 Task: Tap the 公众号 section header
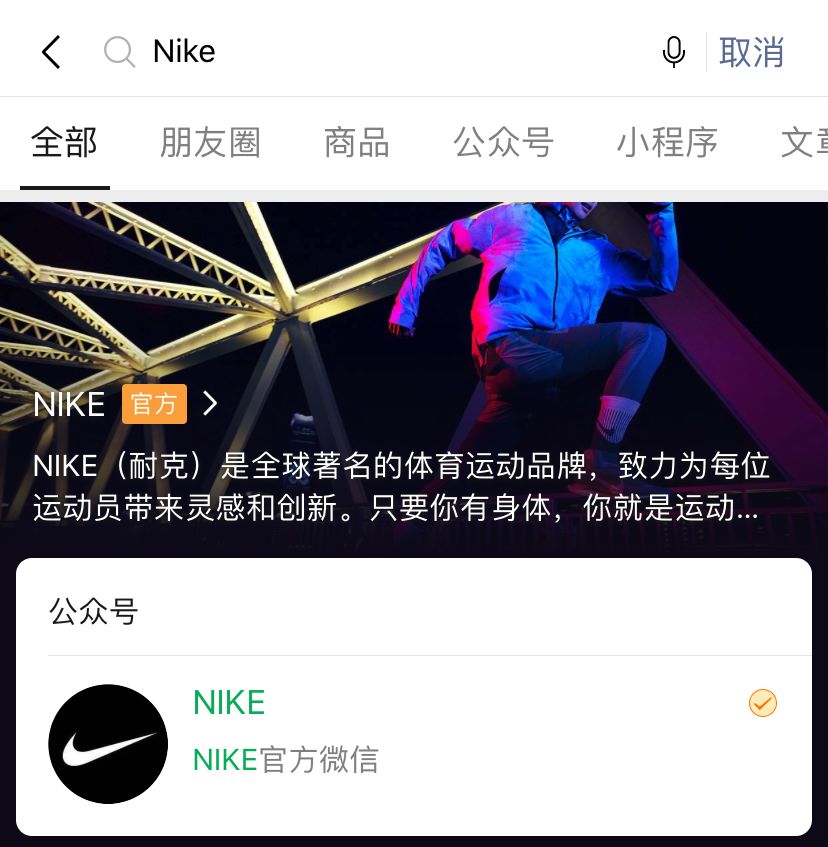click(93, 610)
